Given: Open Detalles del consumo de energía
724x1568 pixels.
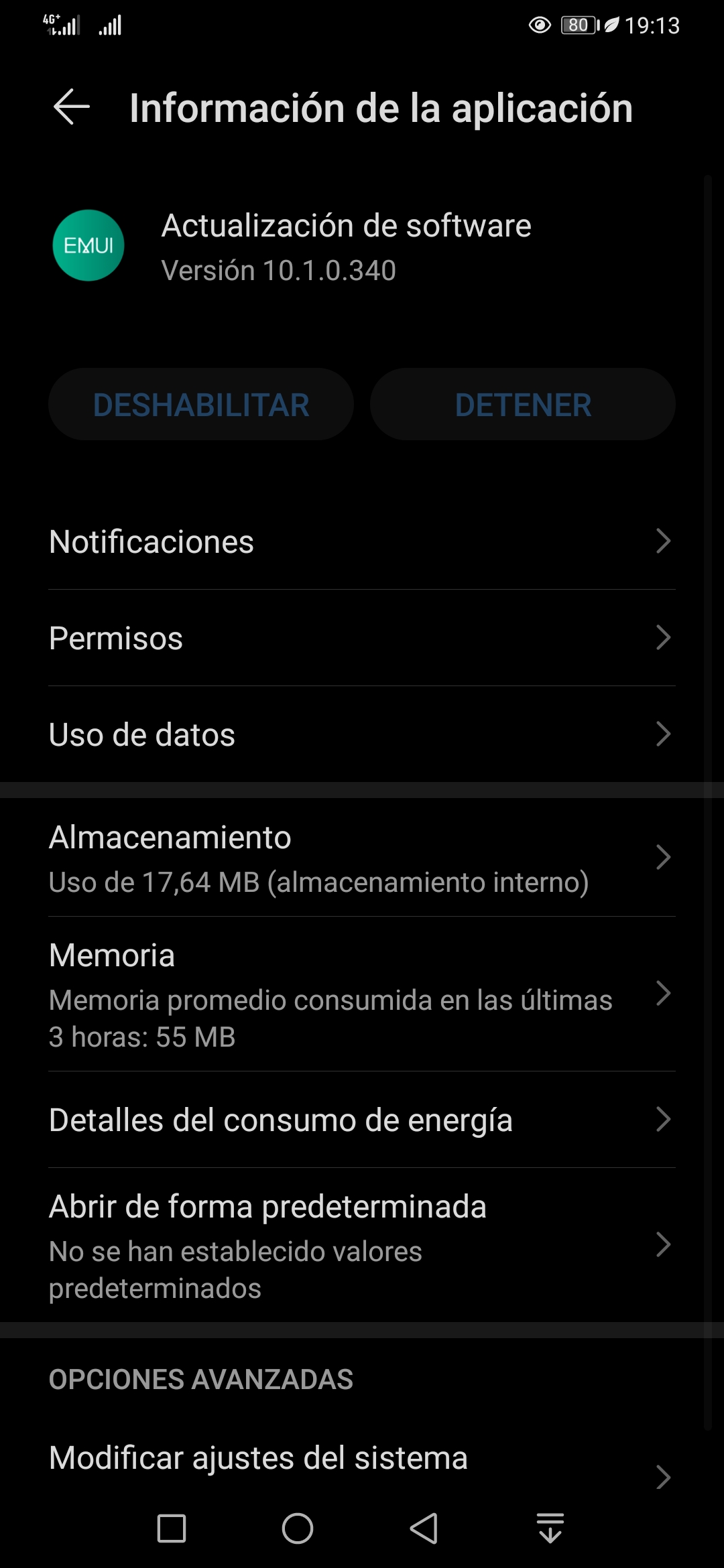Looking at the screenshot, I should (362, 1120).
